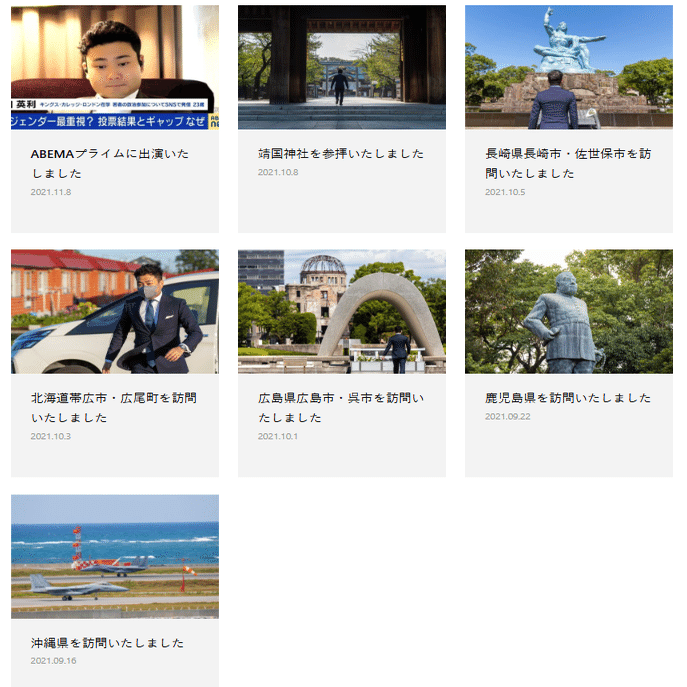Read the 広島県広島市・呉市 visit post

(341, 407)
